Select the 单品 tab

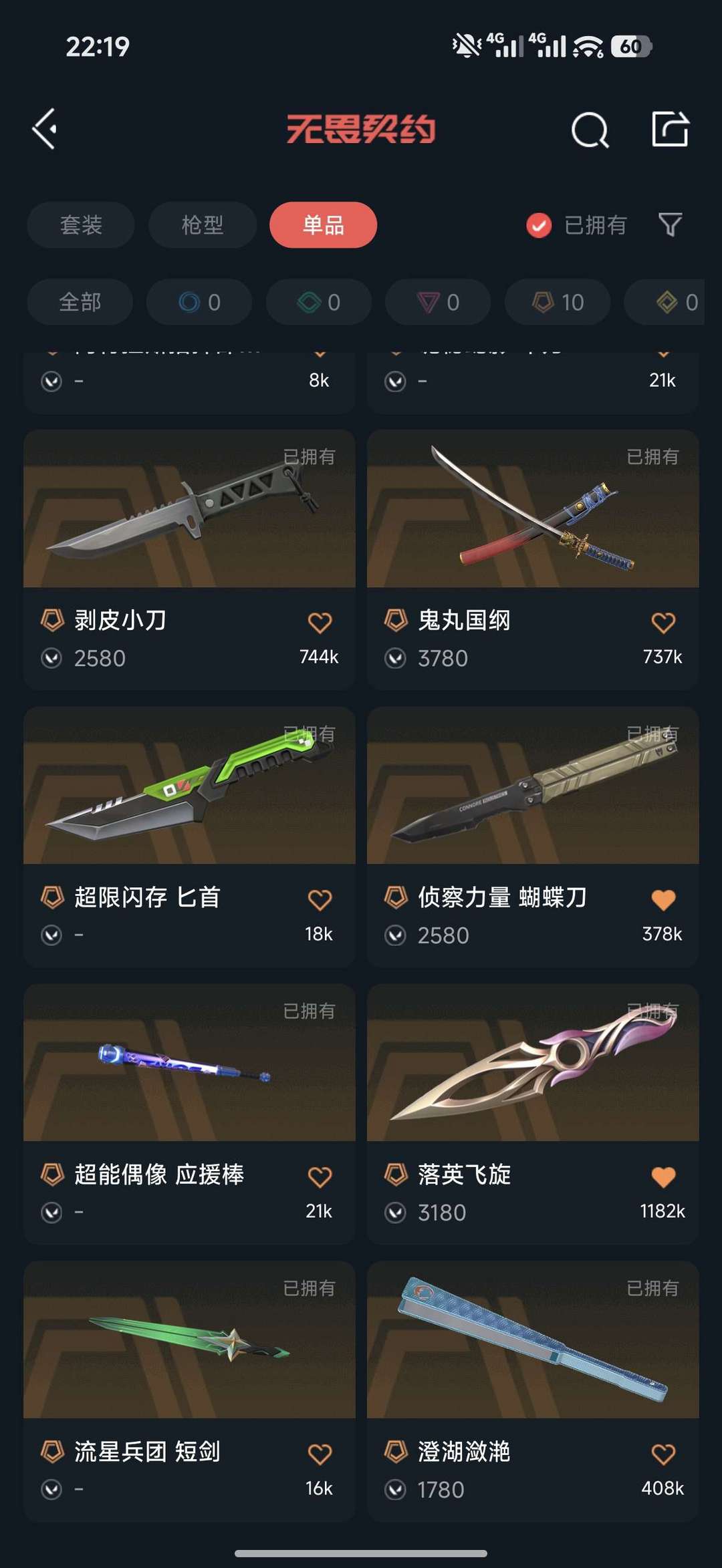[x=323, y=224]
